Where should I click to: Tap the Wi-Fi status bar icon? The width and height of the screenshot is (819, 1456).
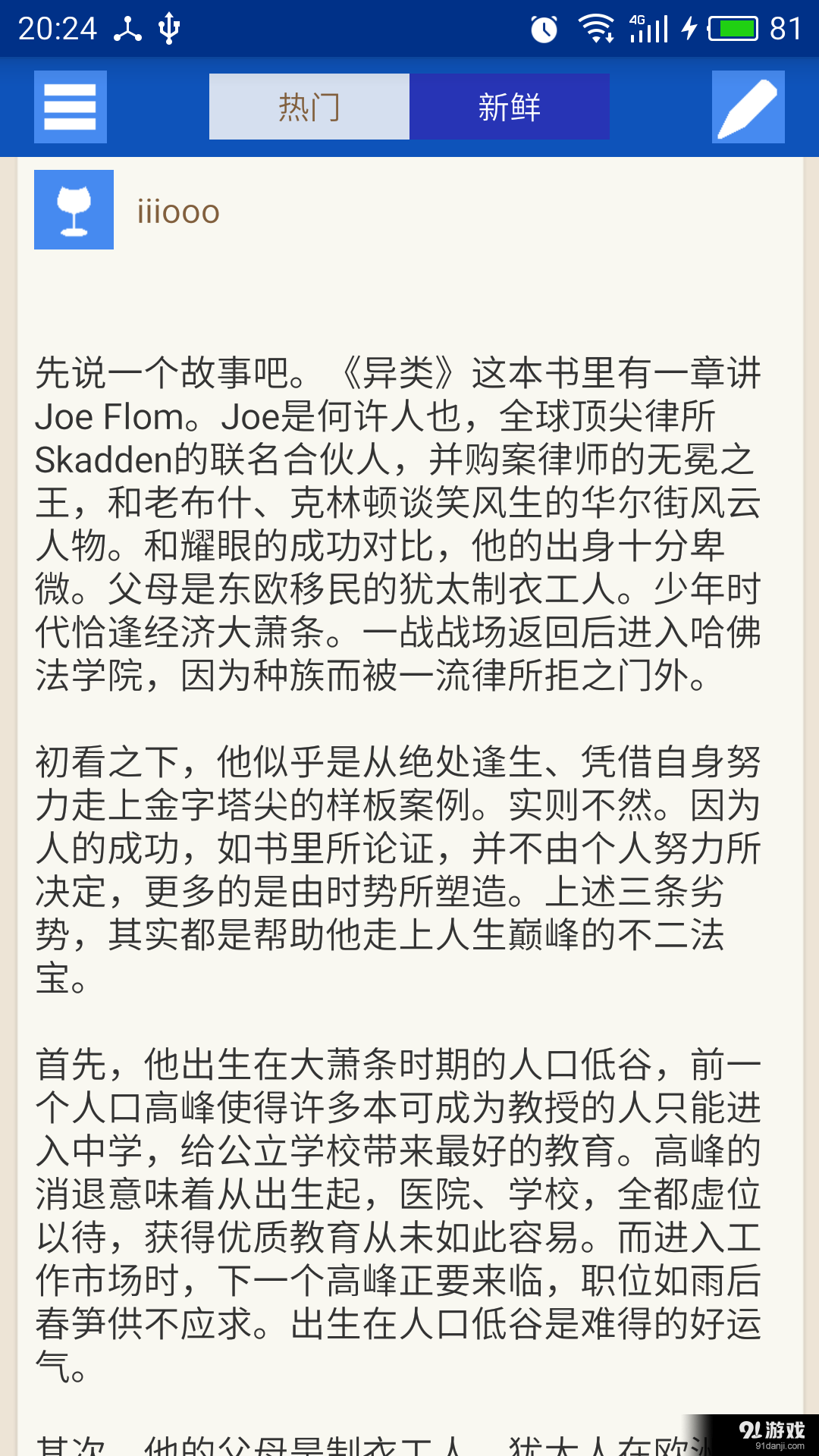[x=598, y=27]
